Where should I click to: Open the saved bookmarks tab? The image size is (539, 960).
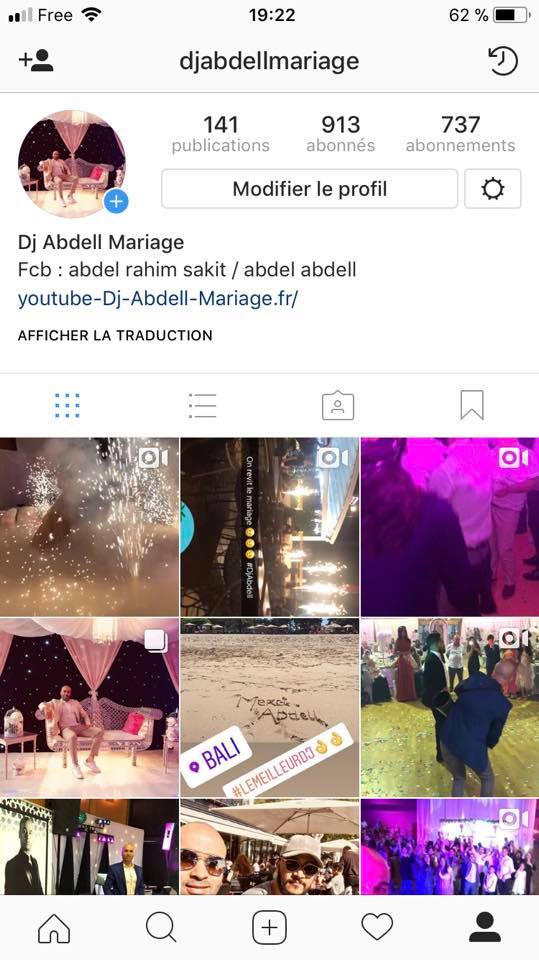(472, 405)
